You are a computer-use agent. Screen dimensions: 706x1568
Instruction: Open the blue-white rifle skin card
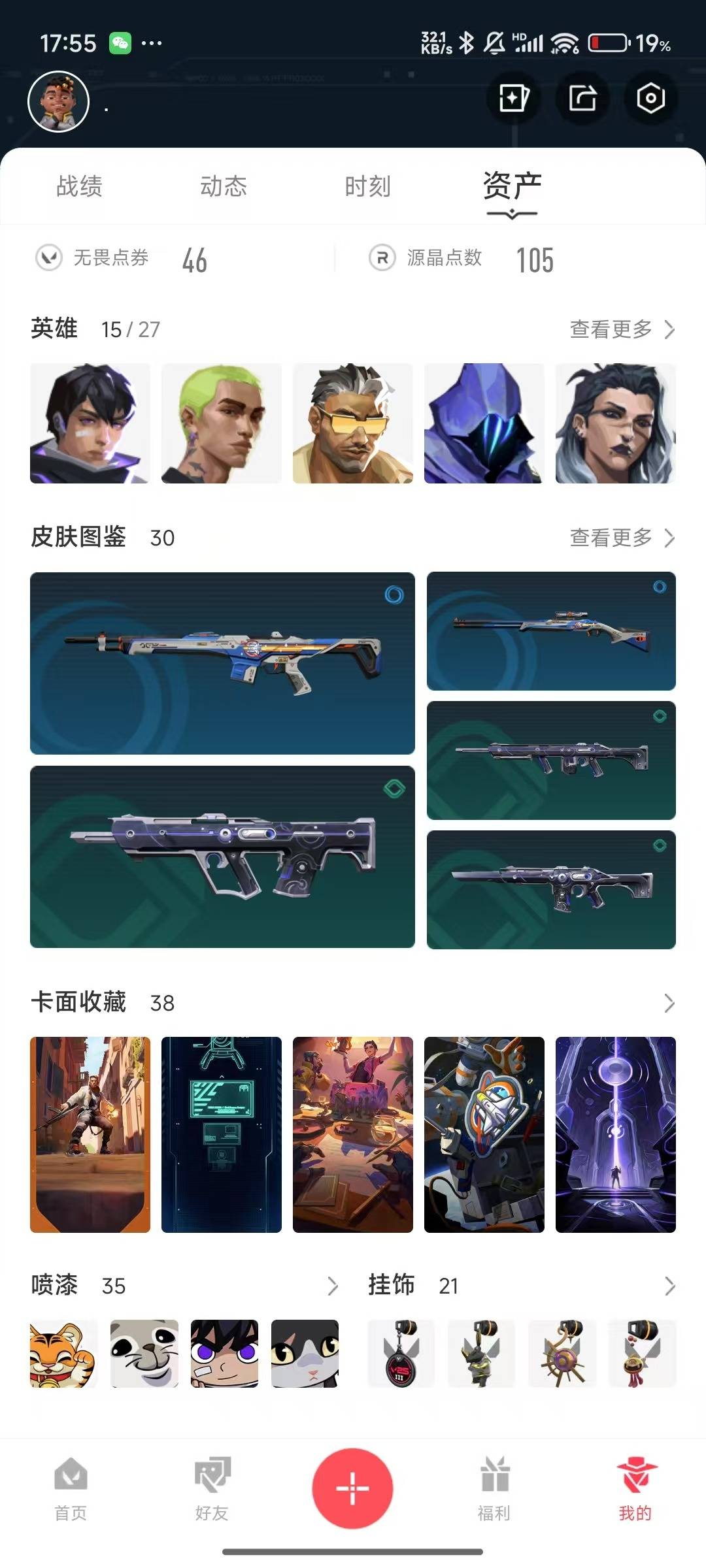[x=222, y=663]
